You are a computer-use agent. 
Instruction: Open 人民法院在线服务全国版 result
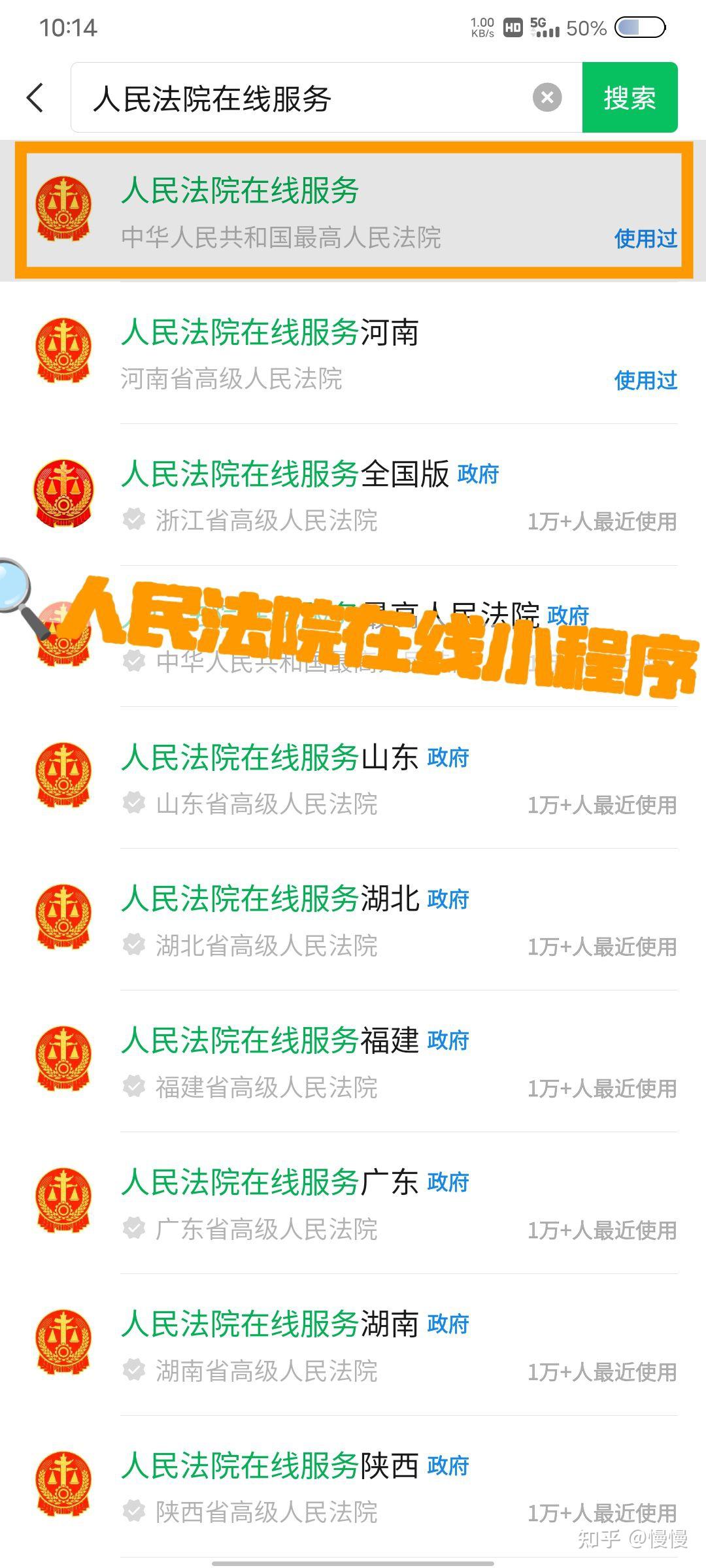(353, 495)
